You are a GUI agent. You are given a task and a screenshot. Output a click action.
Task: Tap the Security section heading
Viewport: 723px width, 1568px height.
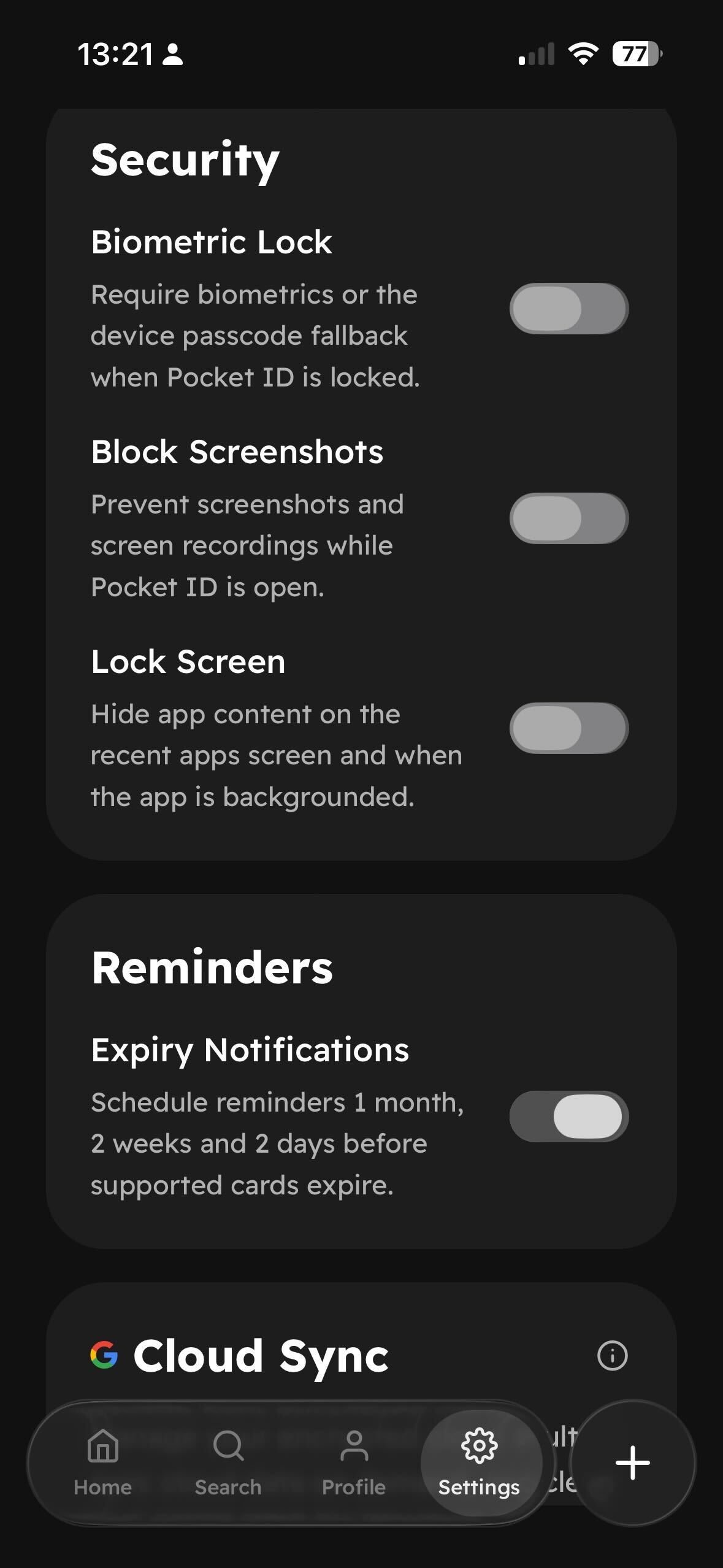tap(185, 158)
